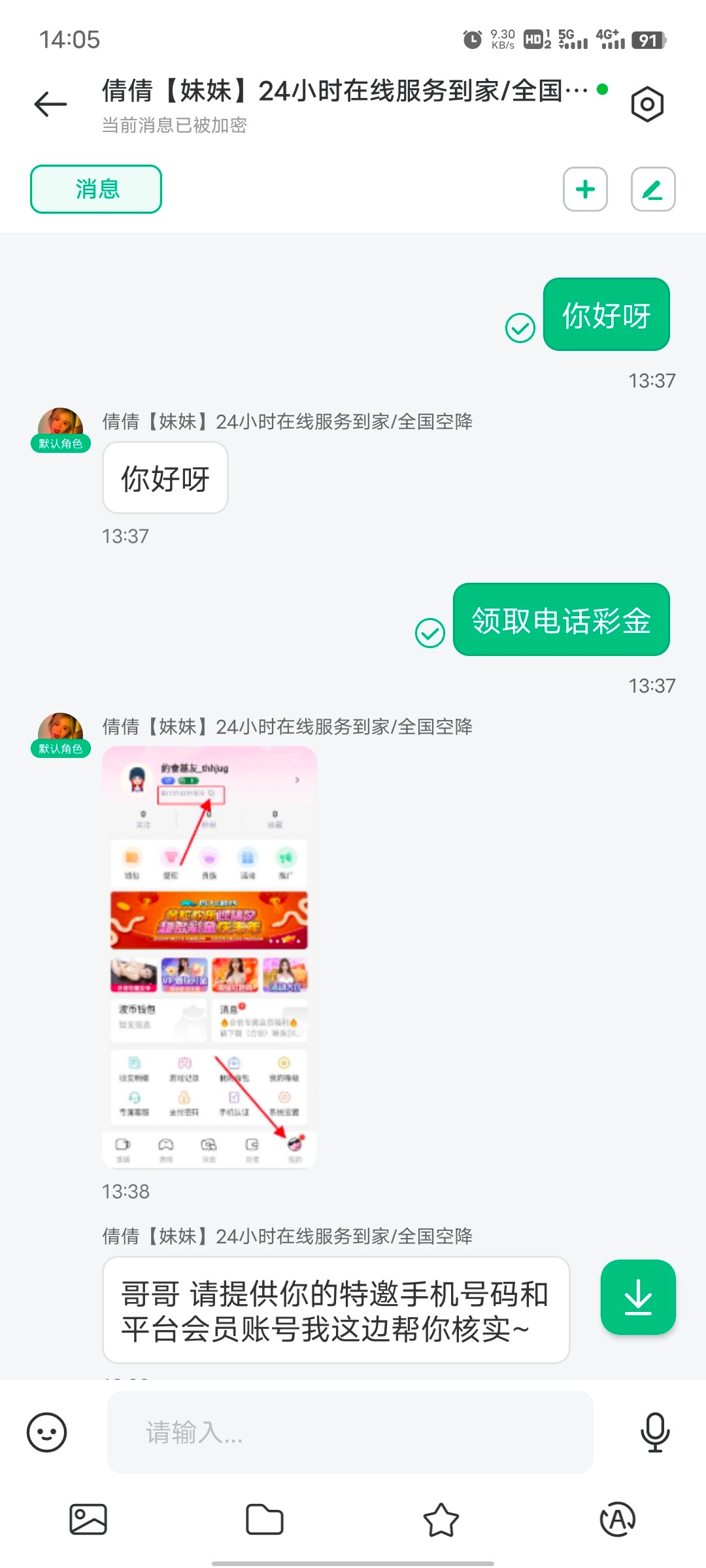Open chat settings hexagon icon
This screenshot has width=706, height=1568.
647,104
